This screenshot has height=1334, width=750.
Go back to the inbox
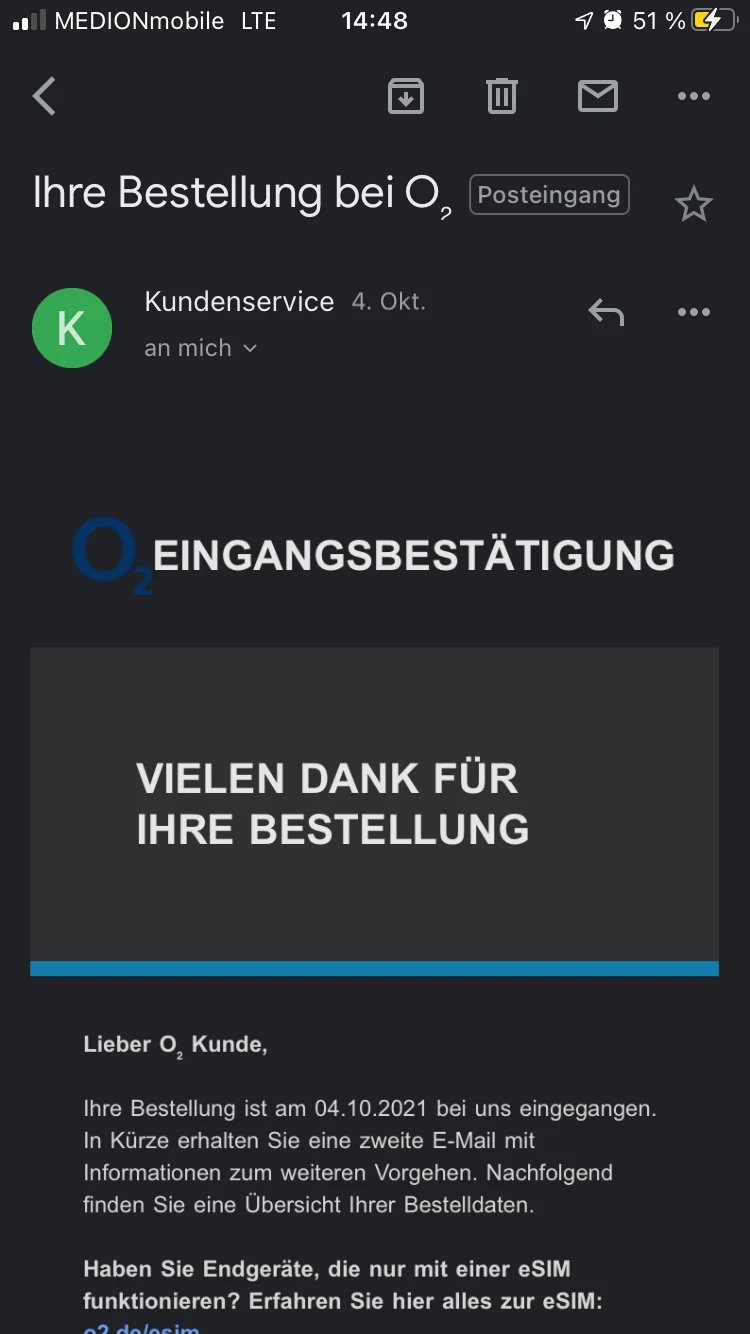[44, 97]
